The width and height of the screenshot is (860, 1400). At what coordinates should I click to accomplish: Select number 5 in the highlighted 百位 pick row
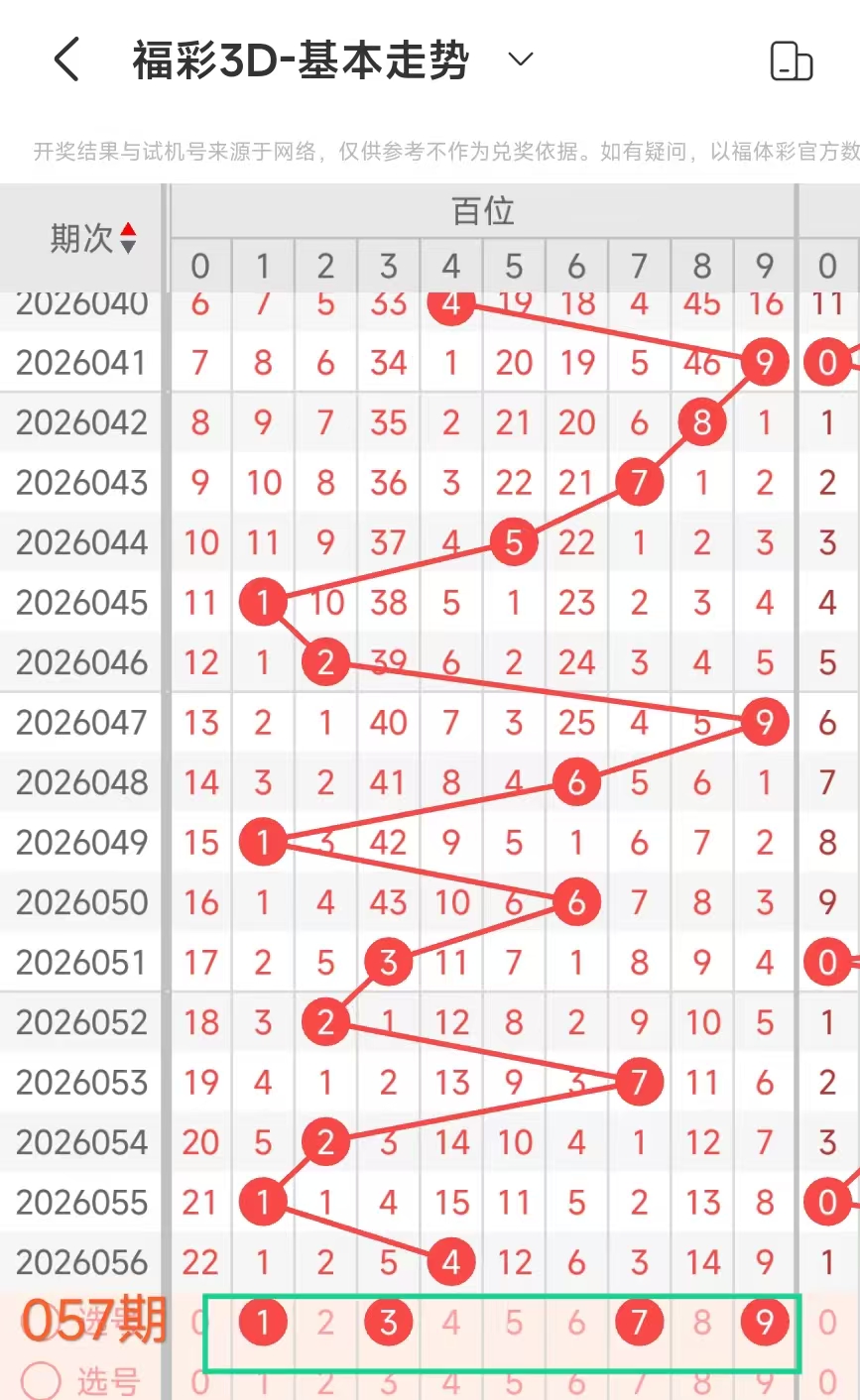(514, 1323)
